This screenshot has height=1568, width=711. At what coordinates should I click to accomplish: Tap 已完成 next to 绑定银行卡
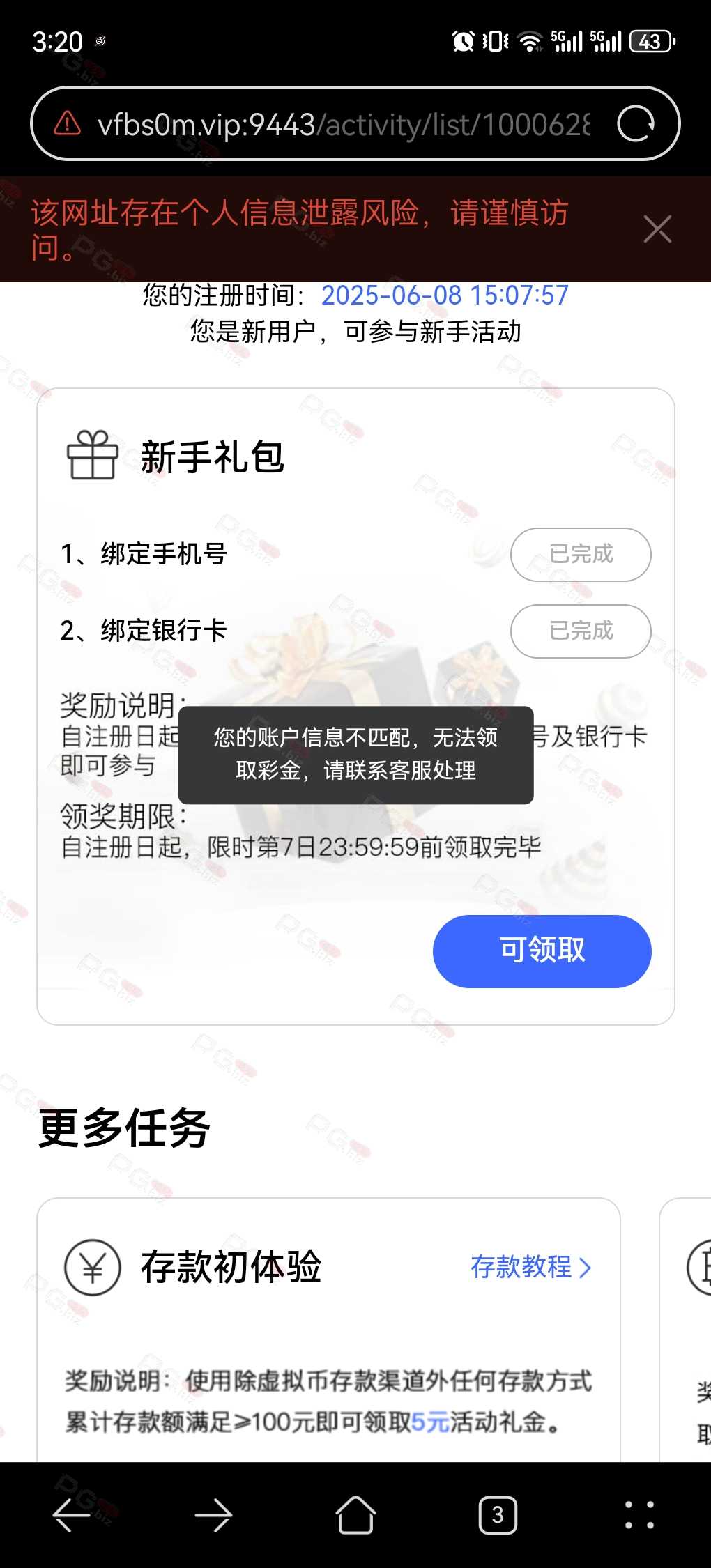coord(581,631)
